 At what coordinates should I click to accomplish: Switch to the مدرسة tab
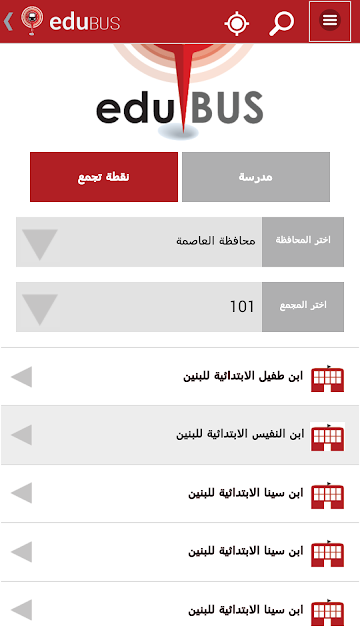[x=256, y=177]
